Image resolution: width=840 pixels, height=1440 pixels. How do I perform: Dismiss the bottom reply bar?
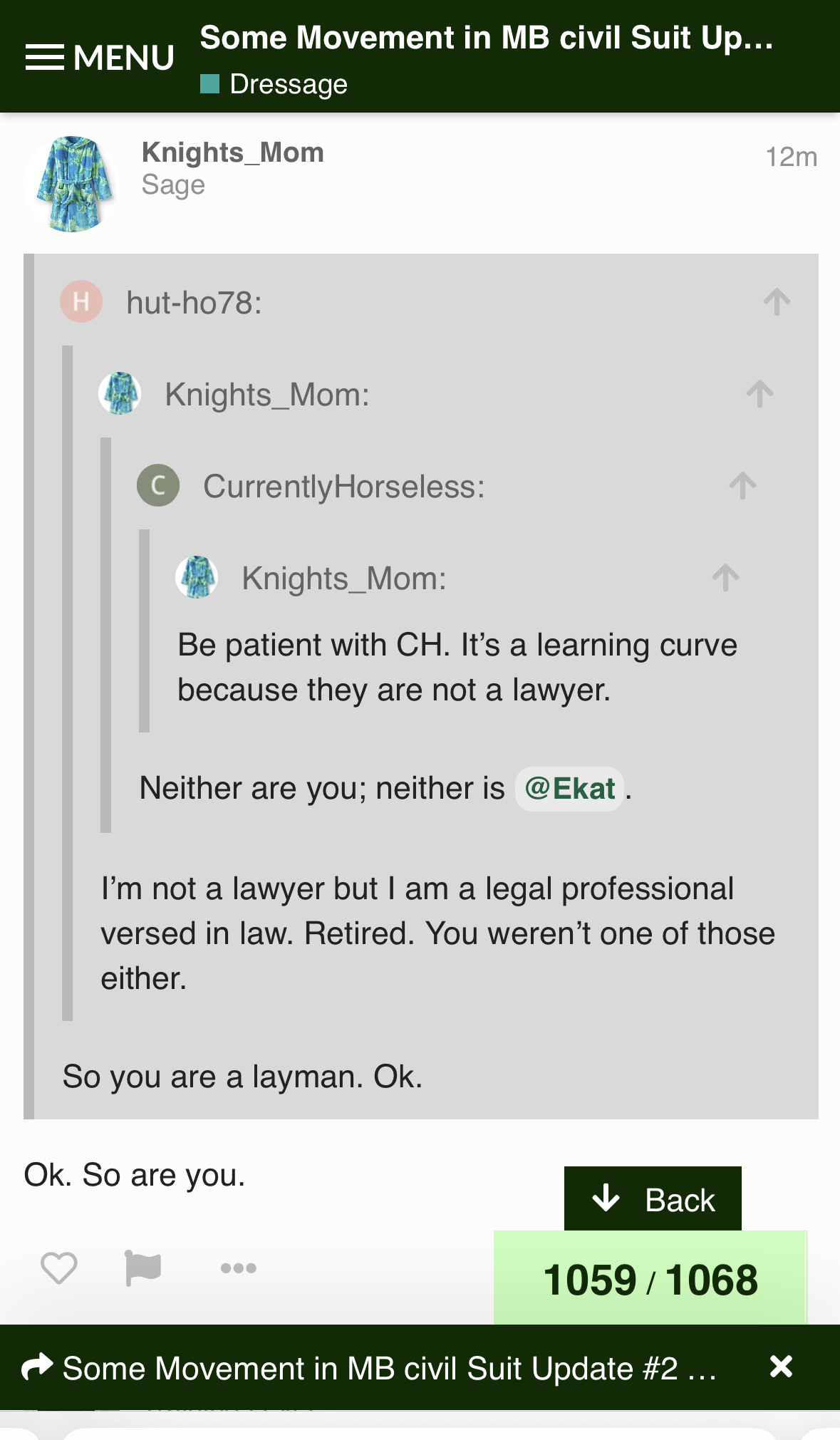[x=781, y=1367]
